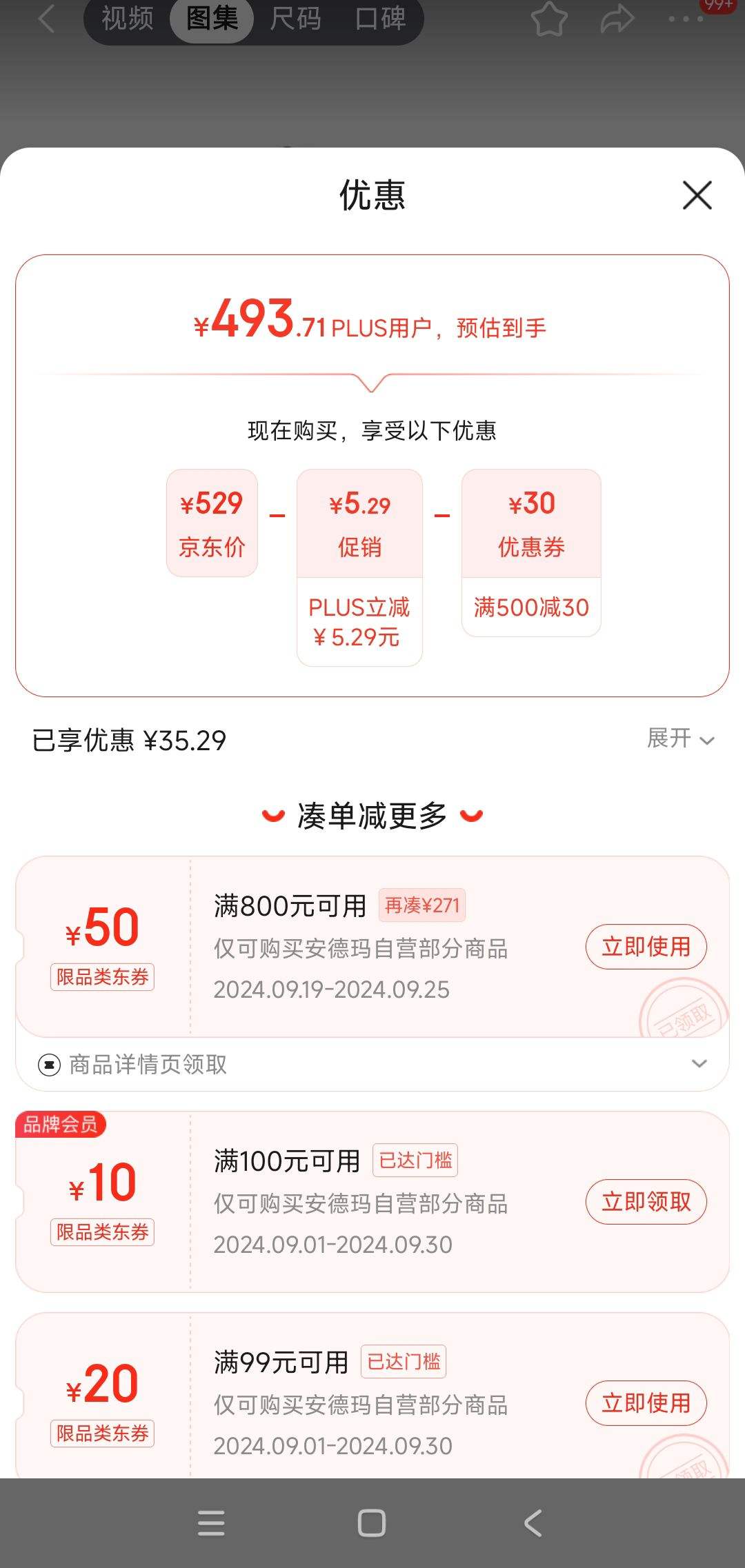The width and height of the screenshot is (745, 1568).
Task: Use the ¥50 coupon for 满800元
Action: click(646, 947)
